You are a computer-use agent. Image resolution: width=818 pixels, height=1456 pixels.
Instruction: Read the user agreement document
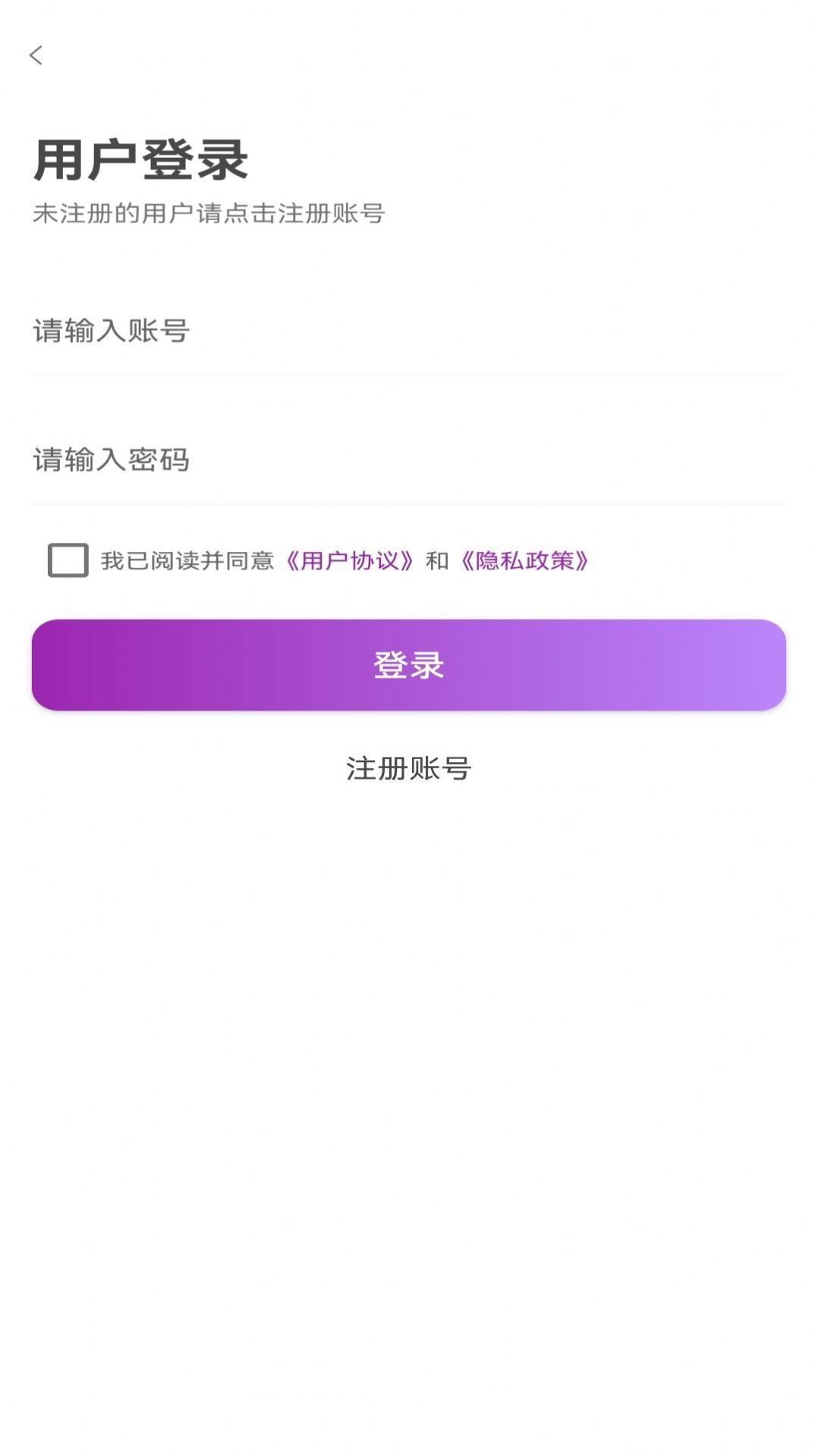(x=352, y=560)
